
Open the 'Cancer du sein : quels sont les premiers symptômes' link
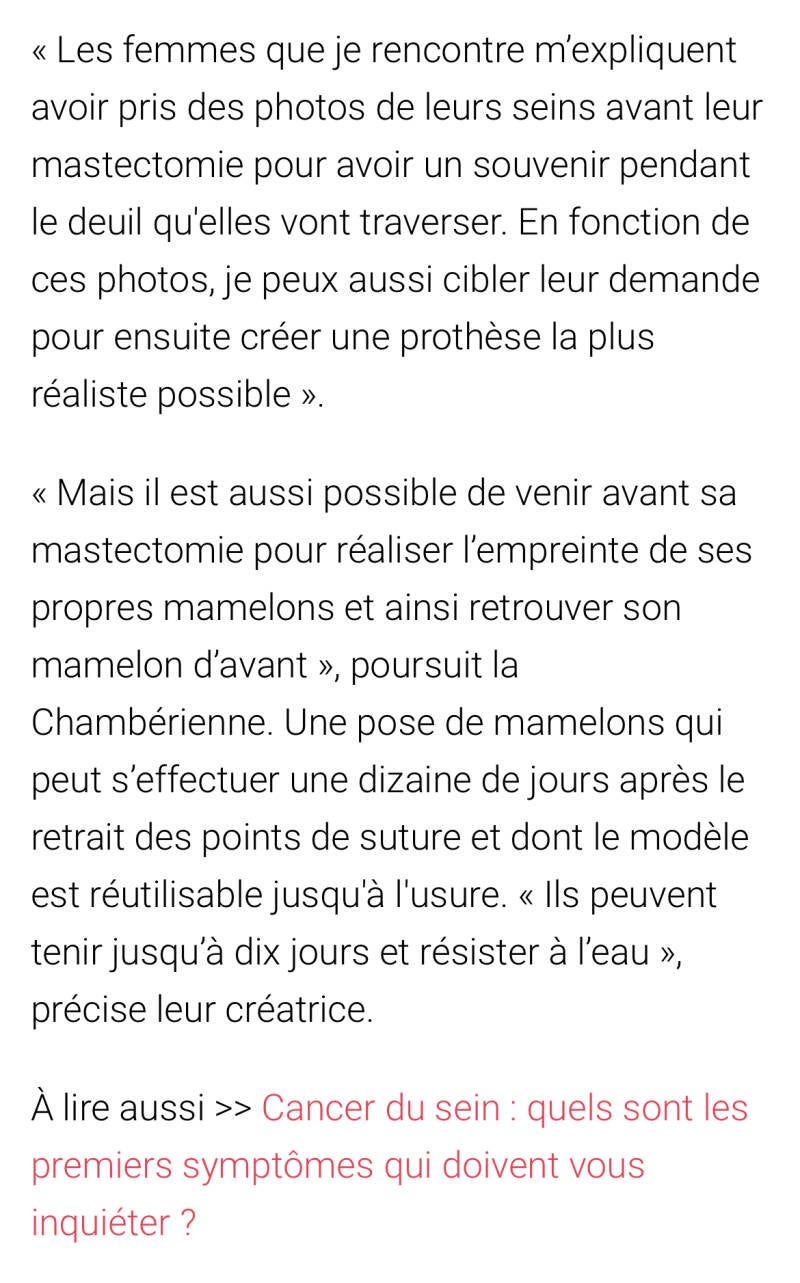[503, 1109]
